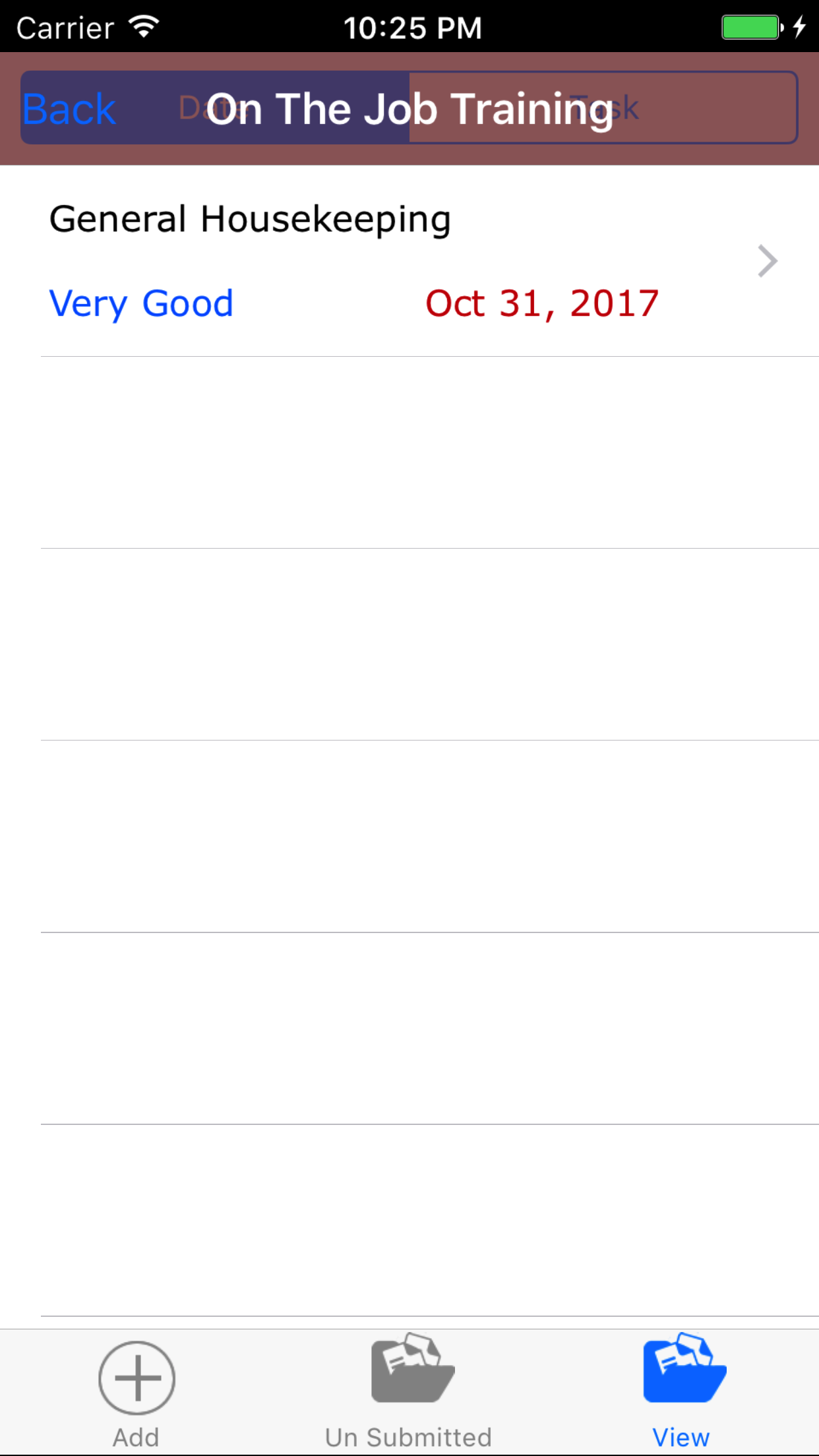
Task: Switch to the Add tab
Action: tap(136, 1393)
